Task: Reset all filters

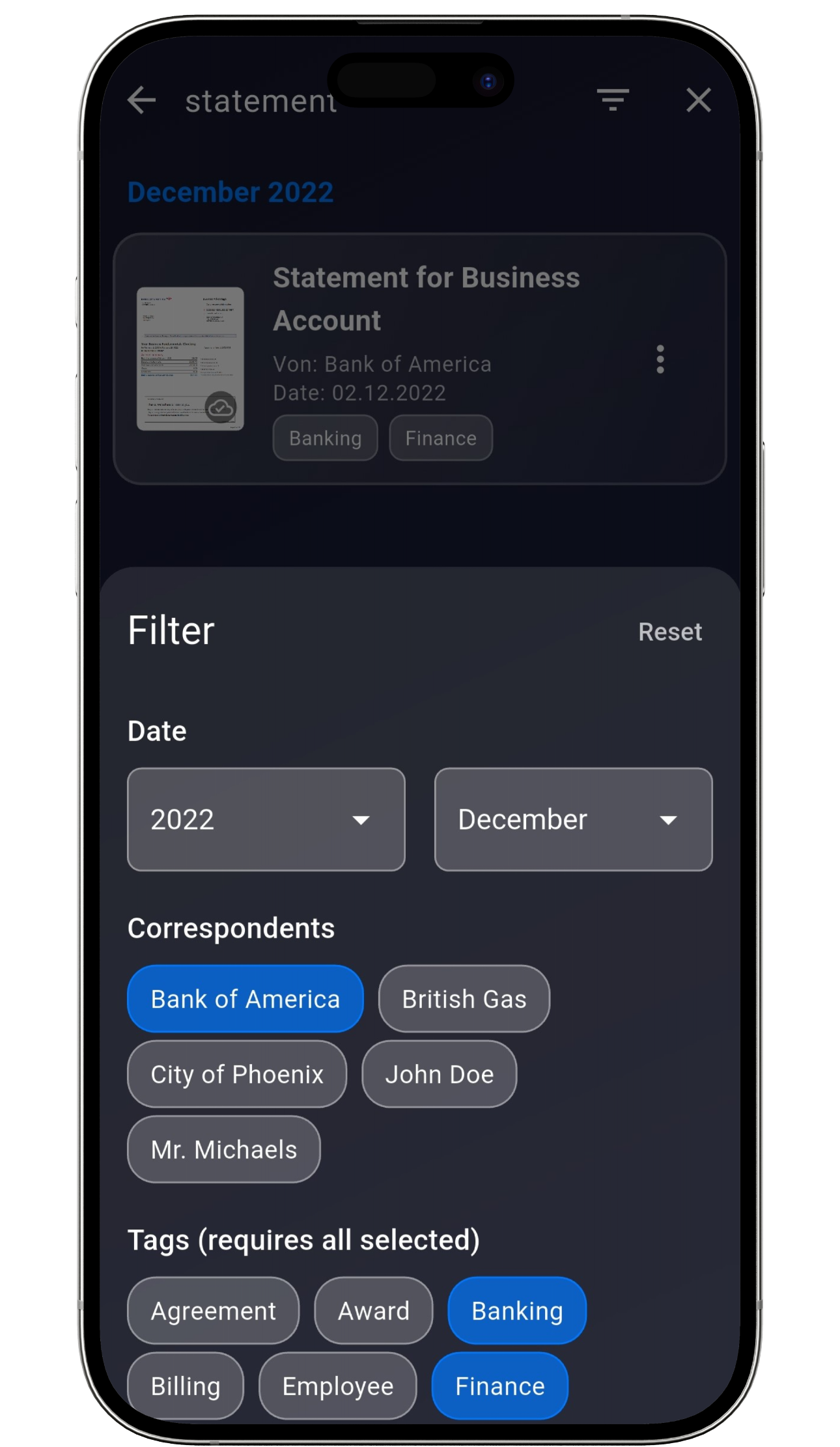Action: 669,632
